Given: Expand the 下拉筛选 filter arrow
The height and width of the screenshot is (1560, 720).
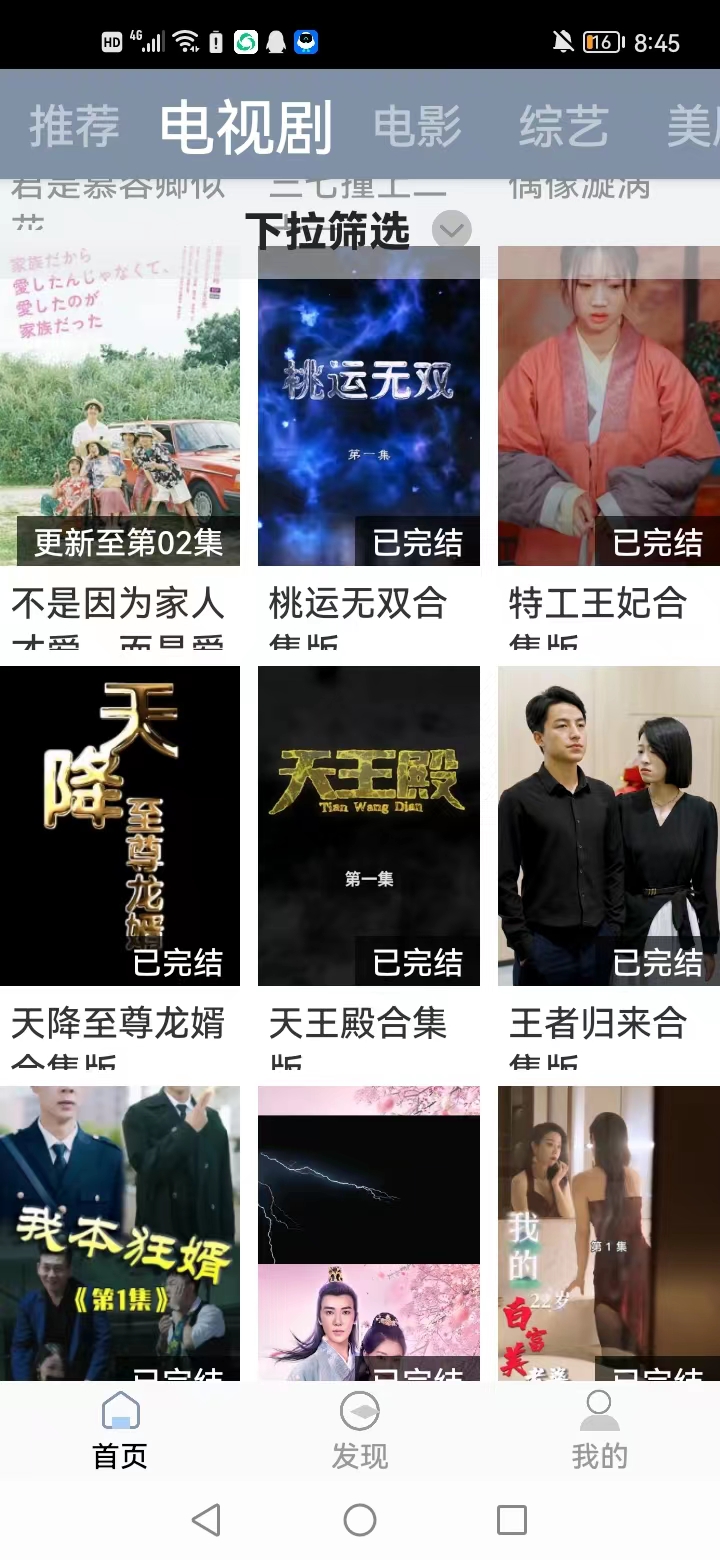Looking at the screenshot, I should point(451,231).
